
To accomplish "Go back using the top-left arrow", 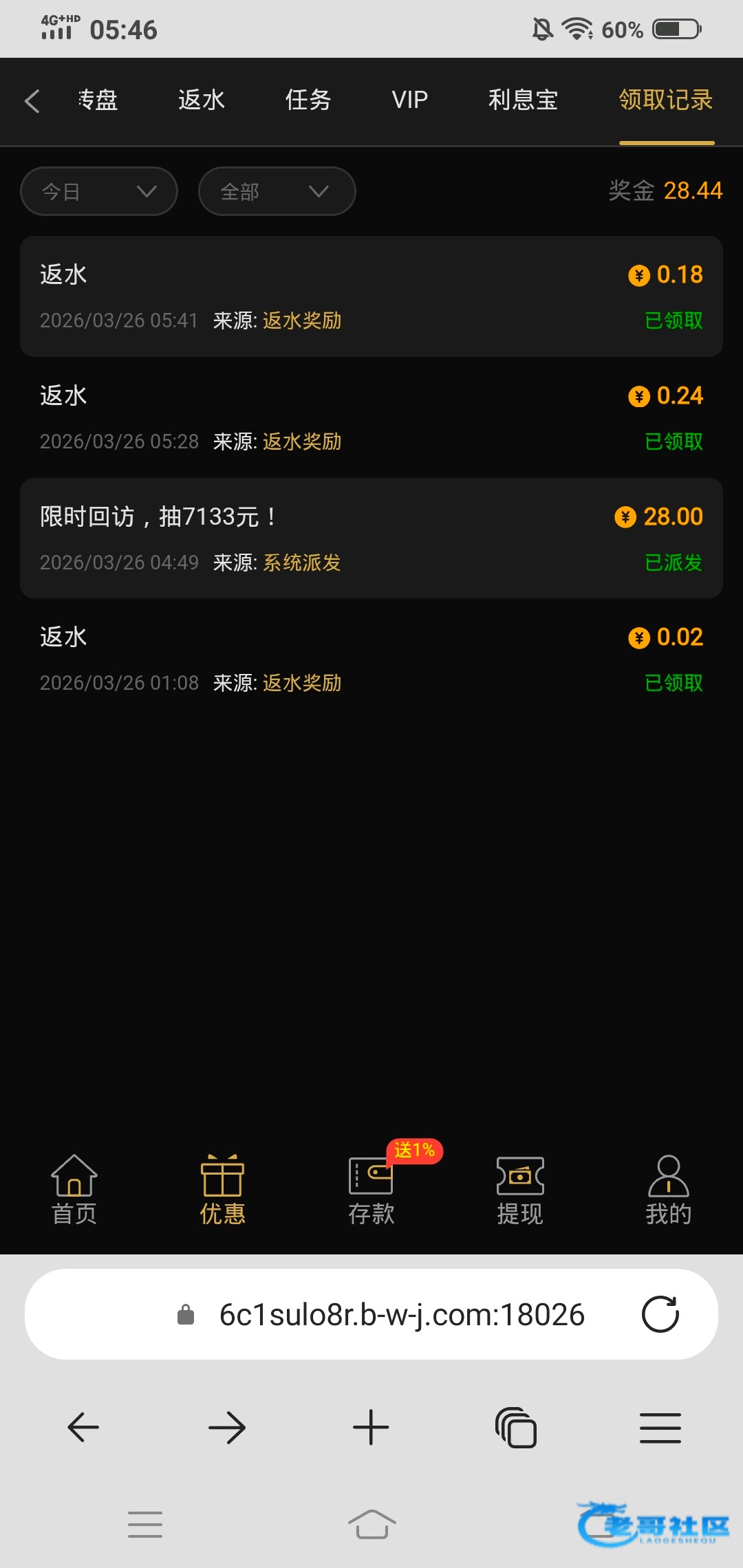I will (x=32, y=101).
